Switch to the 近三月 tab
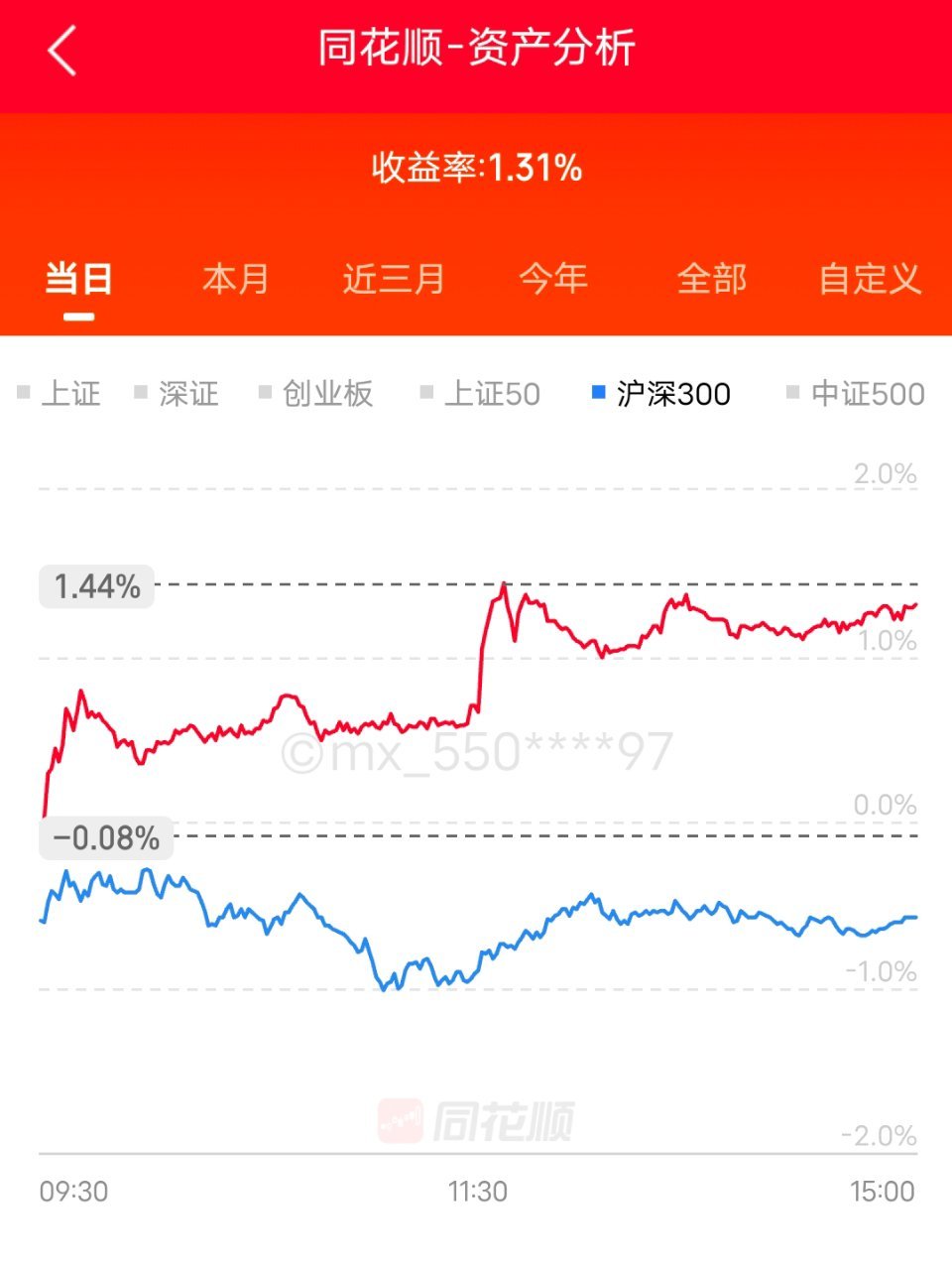This screenshot has height=1269, width=952. pos(394,279)
